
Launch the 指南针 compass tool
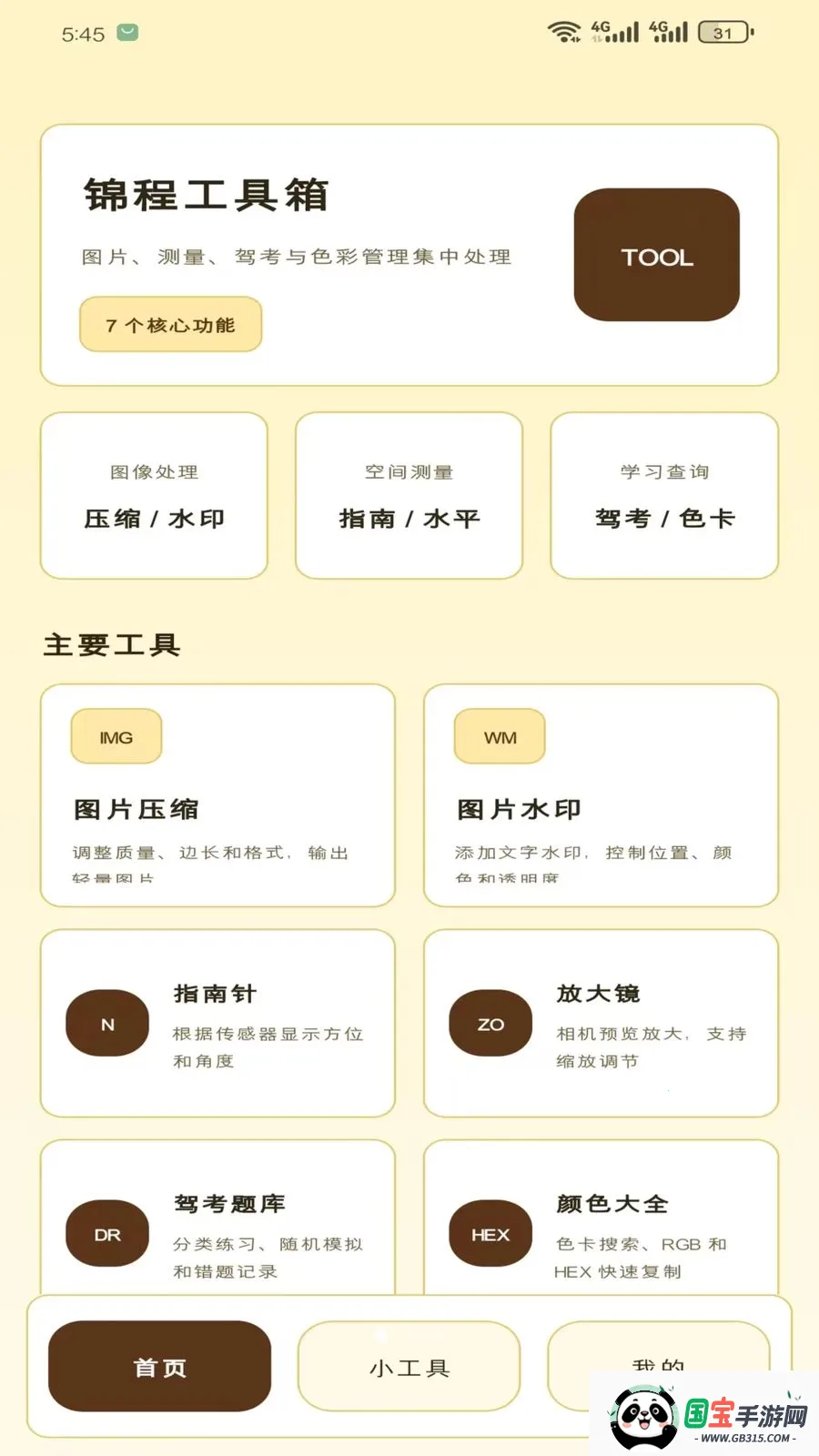(217, 1024)
